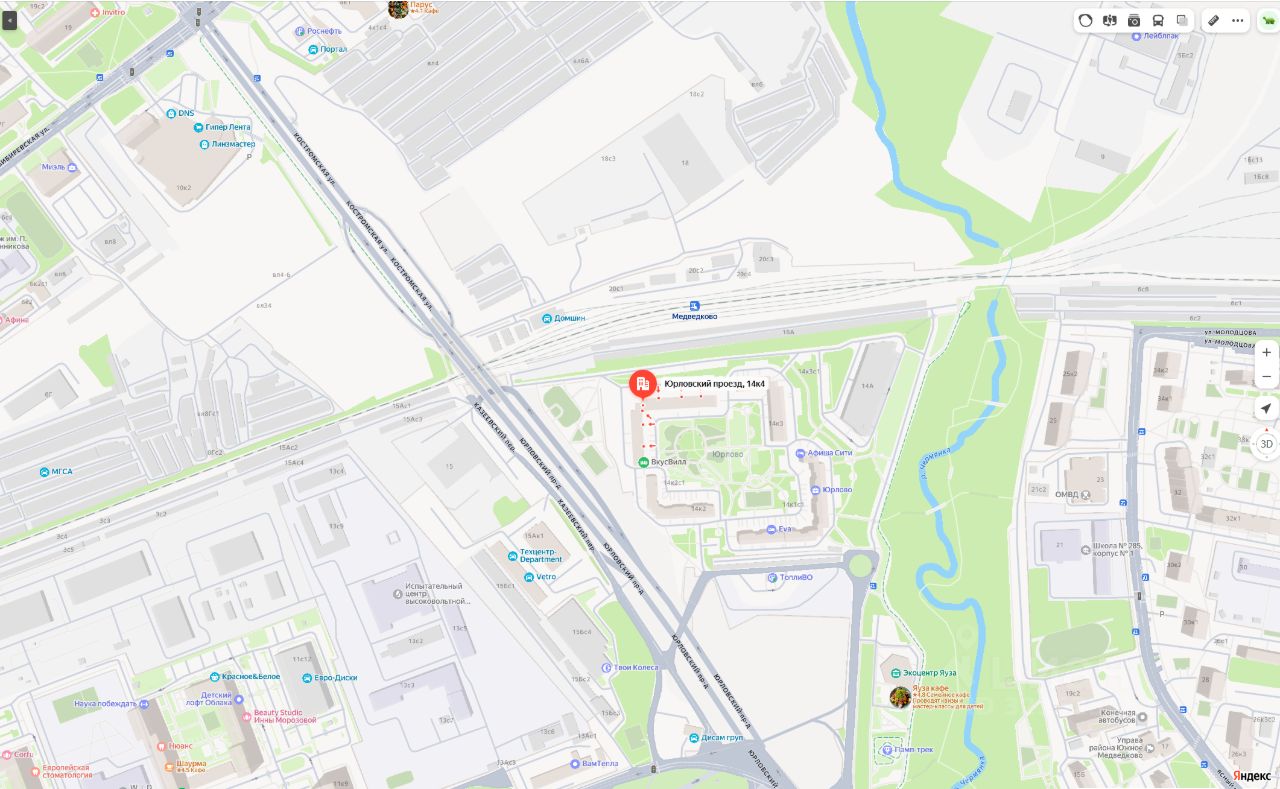Toggle the traffic layer icon
This screenshot has height=789, width=1280.
1085,20
